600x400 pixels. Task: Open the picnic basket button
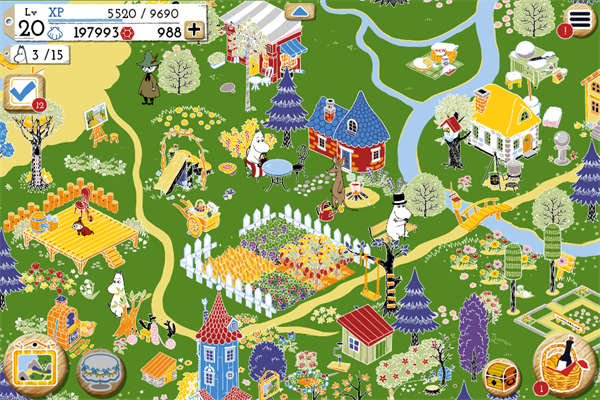click(x=564, y=366)
